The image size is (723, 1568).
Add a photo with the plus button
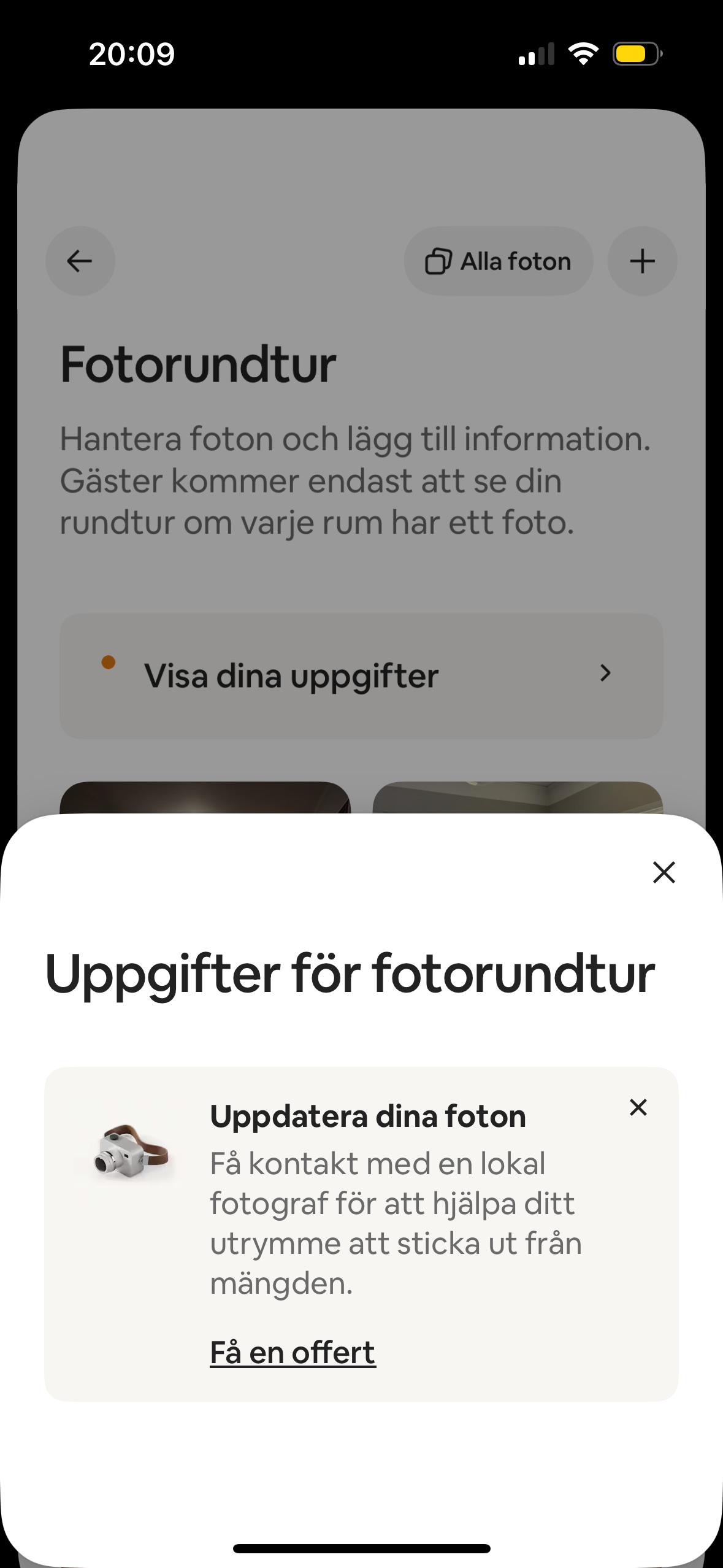point(642,261)
